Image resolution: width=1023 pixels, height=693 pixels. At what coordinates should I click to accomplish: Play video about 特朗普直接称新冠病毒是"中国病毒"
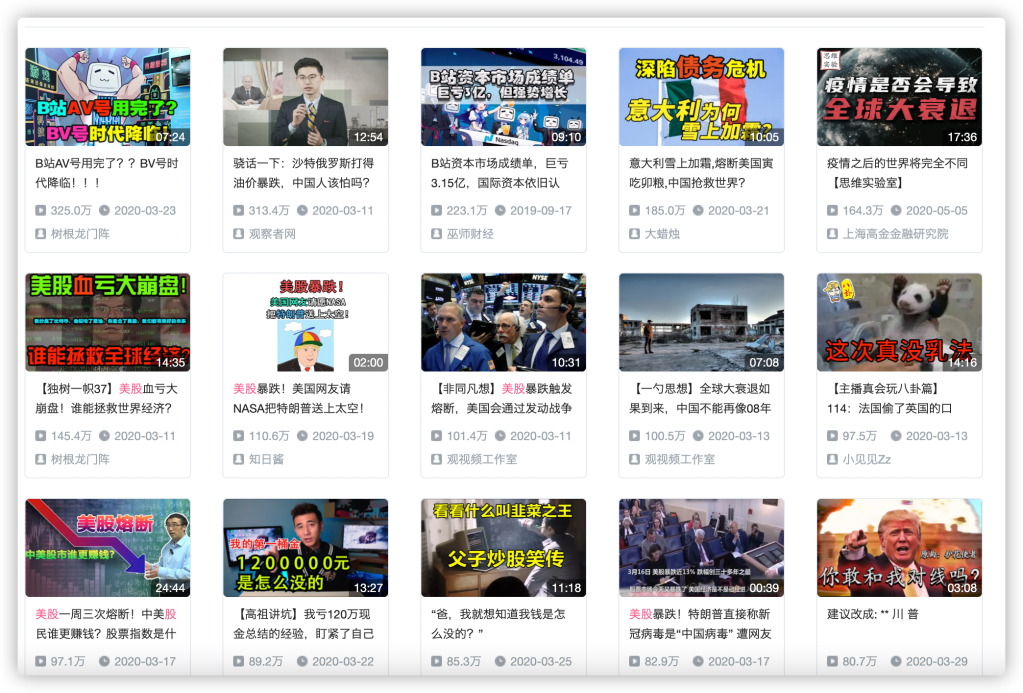pyautogui.click(x=701, y=548)
